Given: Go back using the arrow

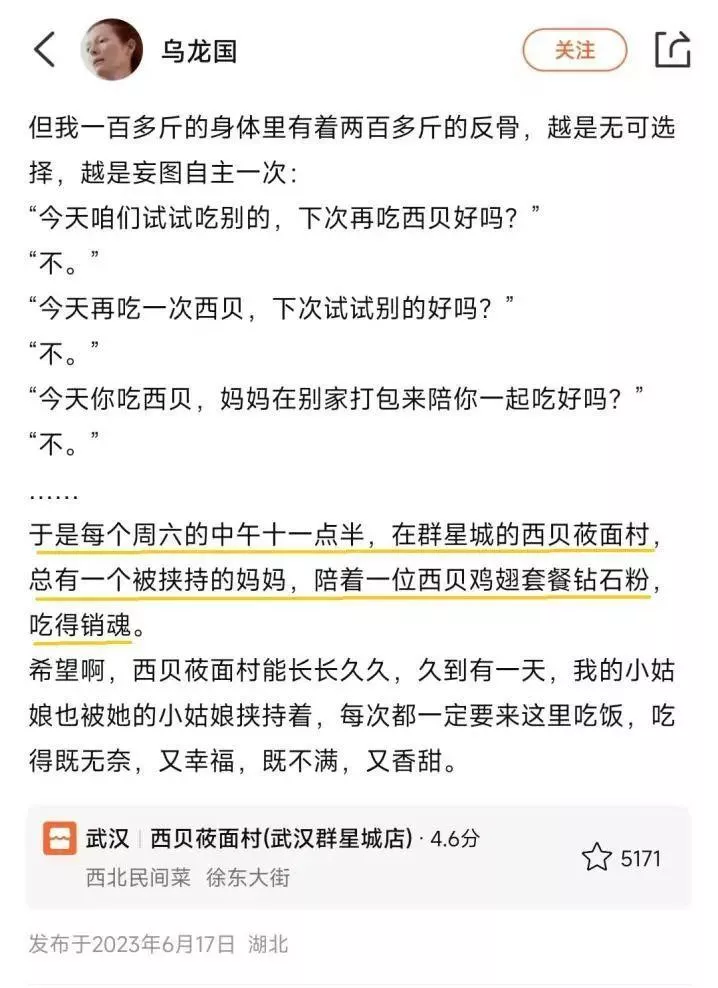Looking at the screenshot, I should 44,50.
